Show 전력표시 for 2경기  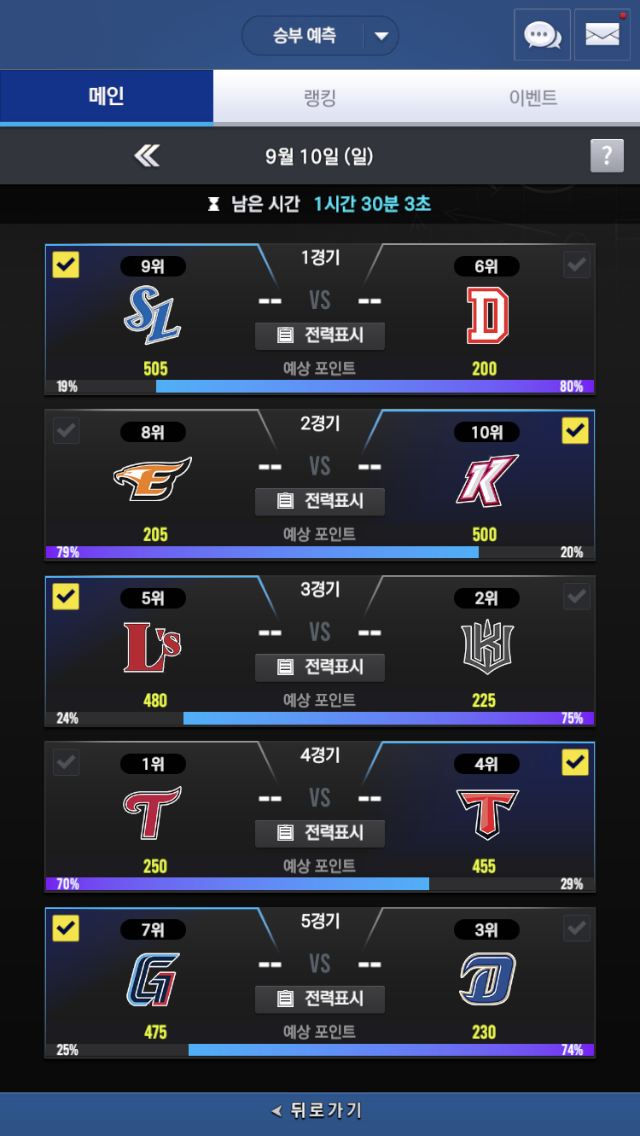[x=319, y=501]
